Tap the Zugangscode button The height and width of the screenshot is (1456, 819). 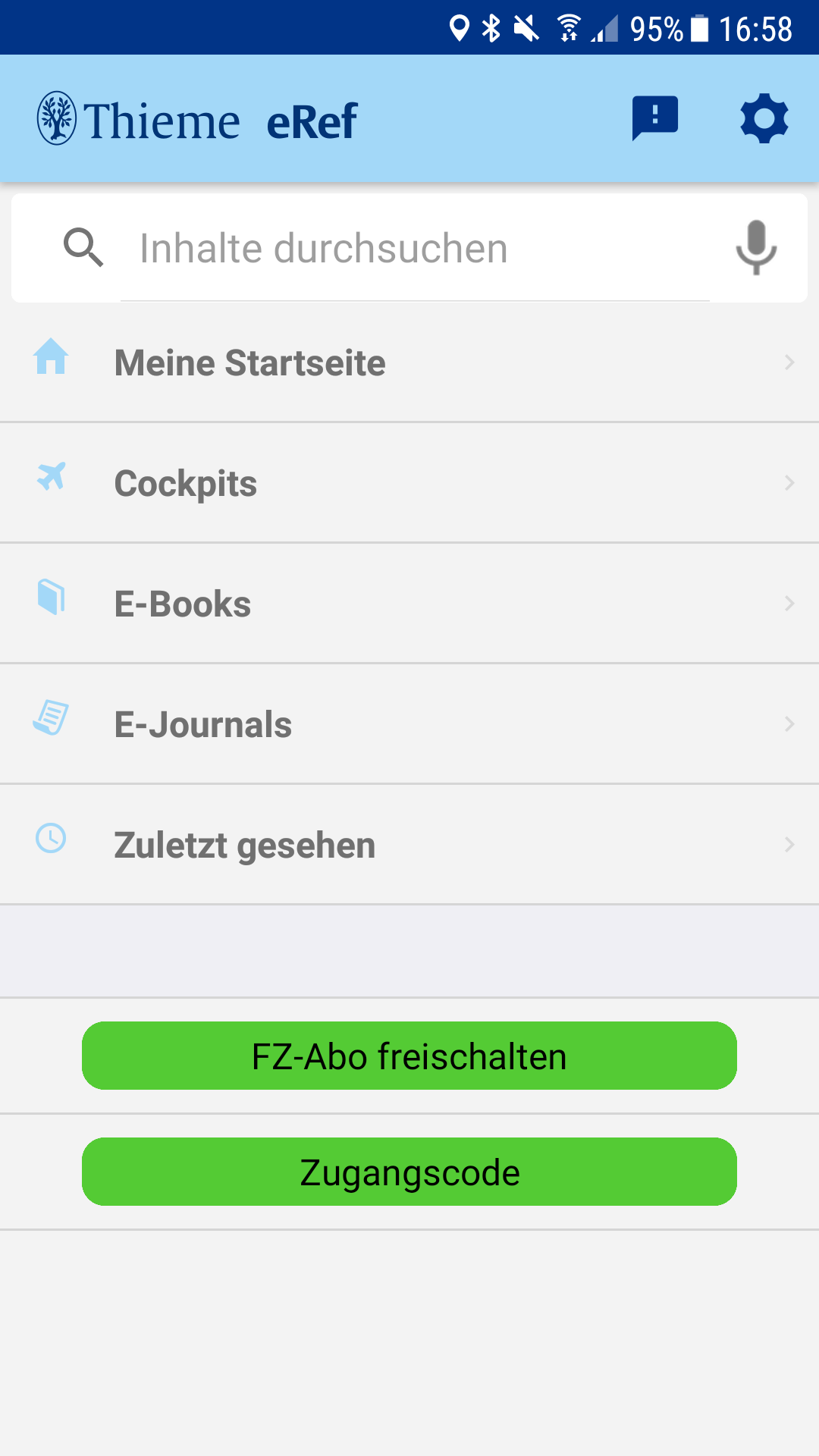pyautogui.click(x=409, y=1172)
